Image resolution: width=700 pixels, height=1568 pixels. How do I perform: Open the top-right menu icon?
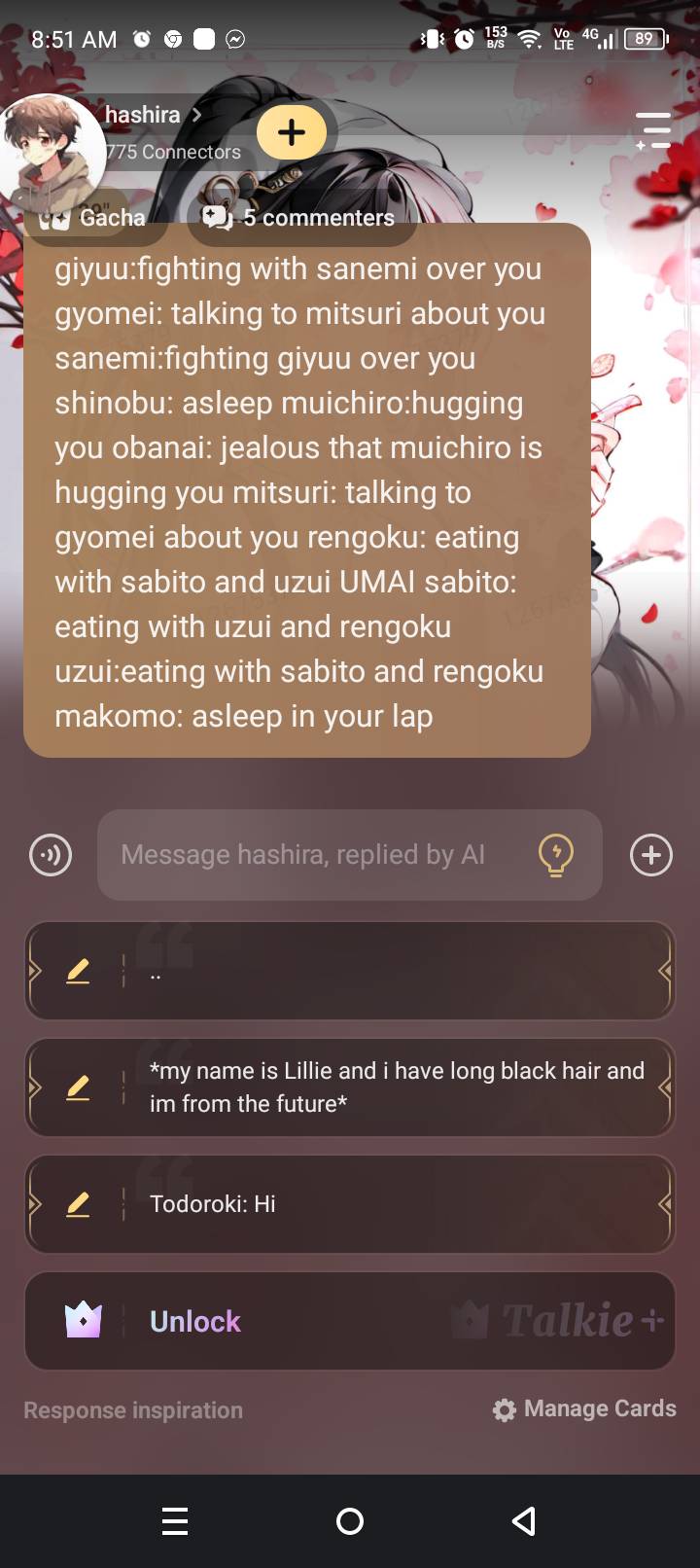pyautogui.click(x=653, y=130)
